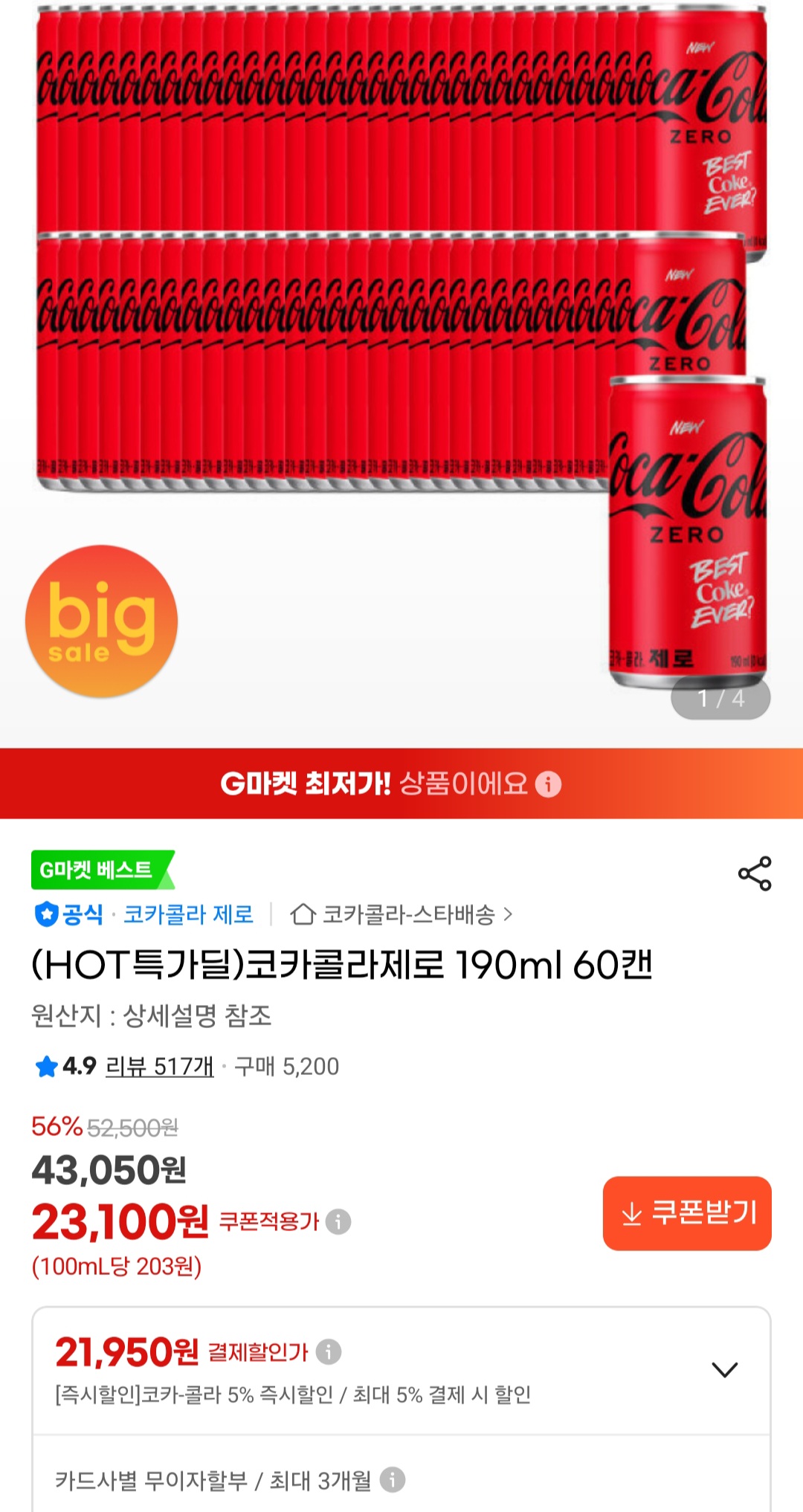Share this Coca-Cola Zero product
The image size is (803, 1512).
[754, 873]
